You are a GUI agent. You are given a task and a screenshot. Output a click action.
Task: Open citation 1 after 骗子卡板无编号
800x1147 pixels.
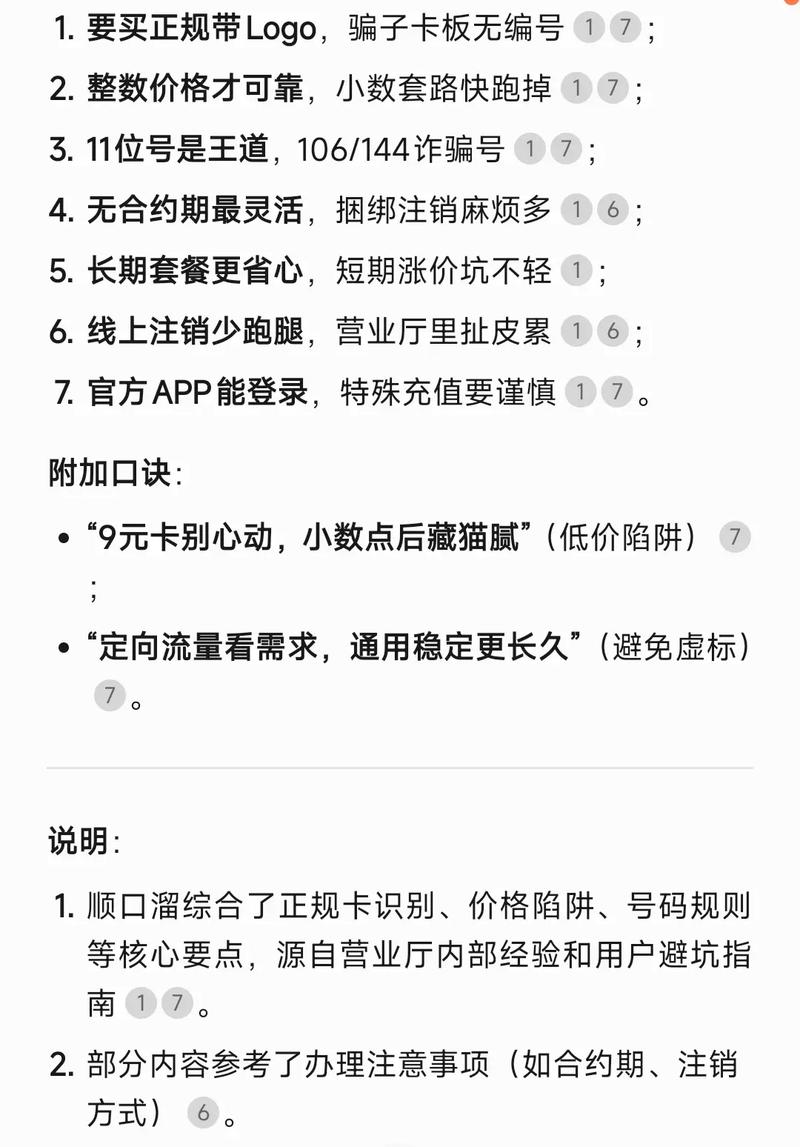pos(589,27)
